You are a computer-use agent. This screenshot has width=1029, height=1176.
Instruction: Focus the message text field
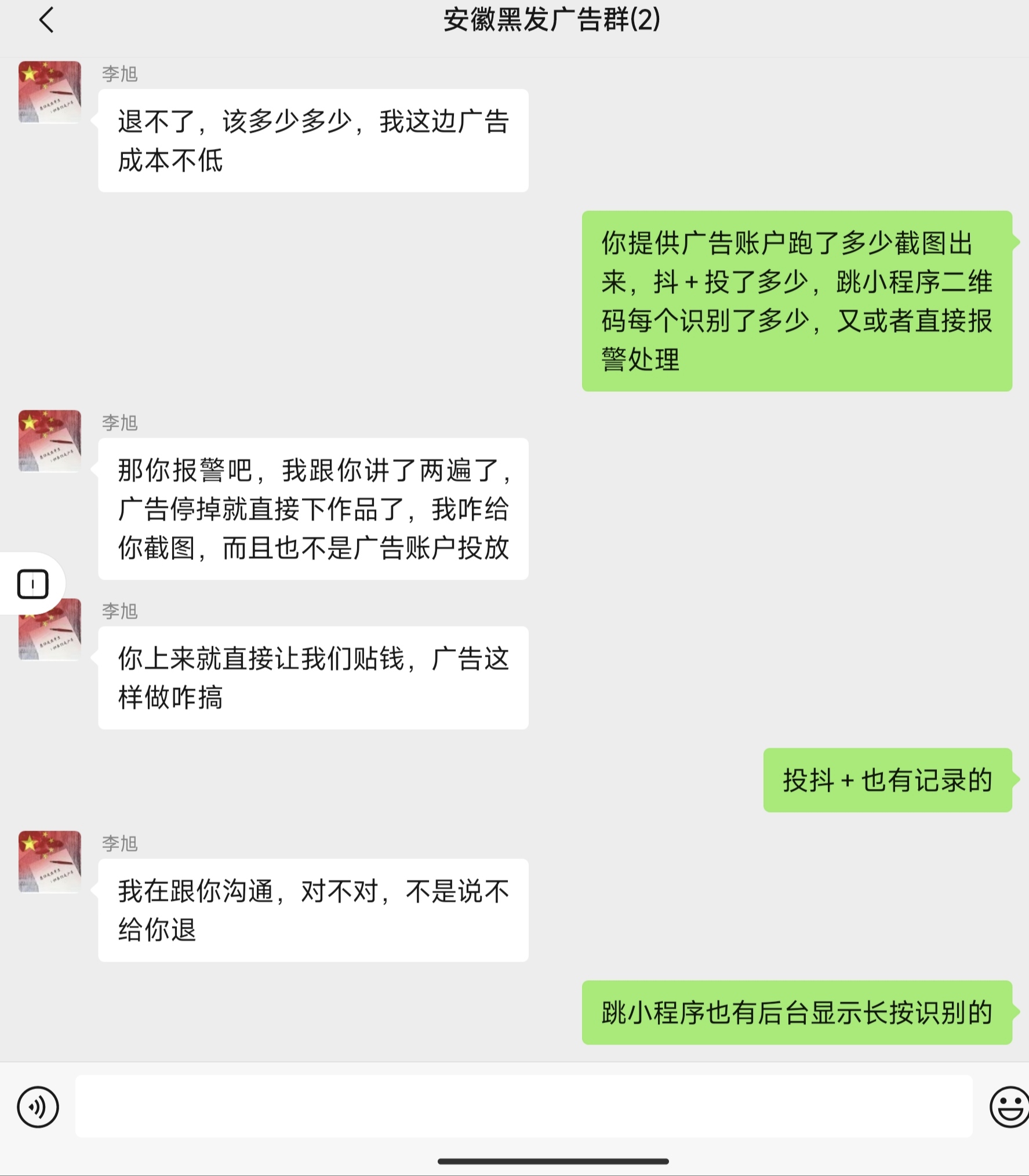point(523,1106)
